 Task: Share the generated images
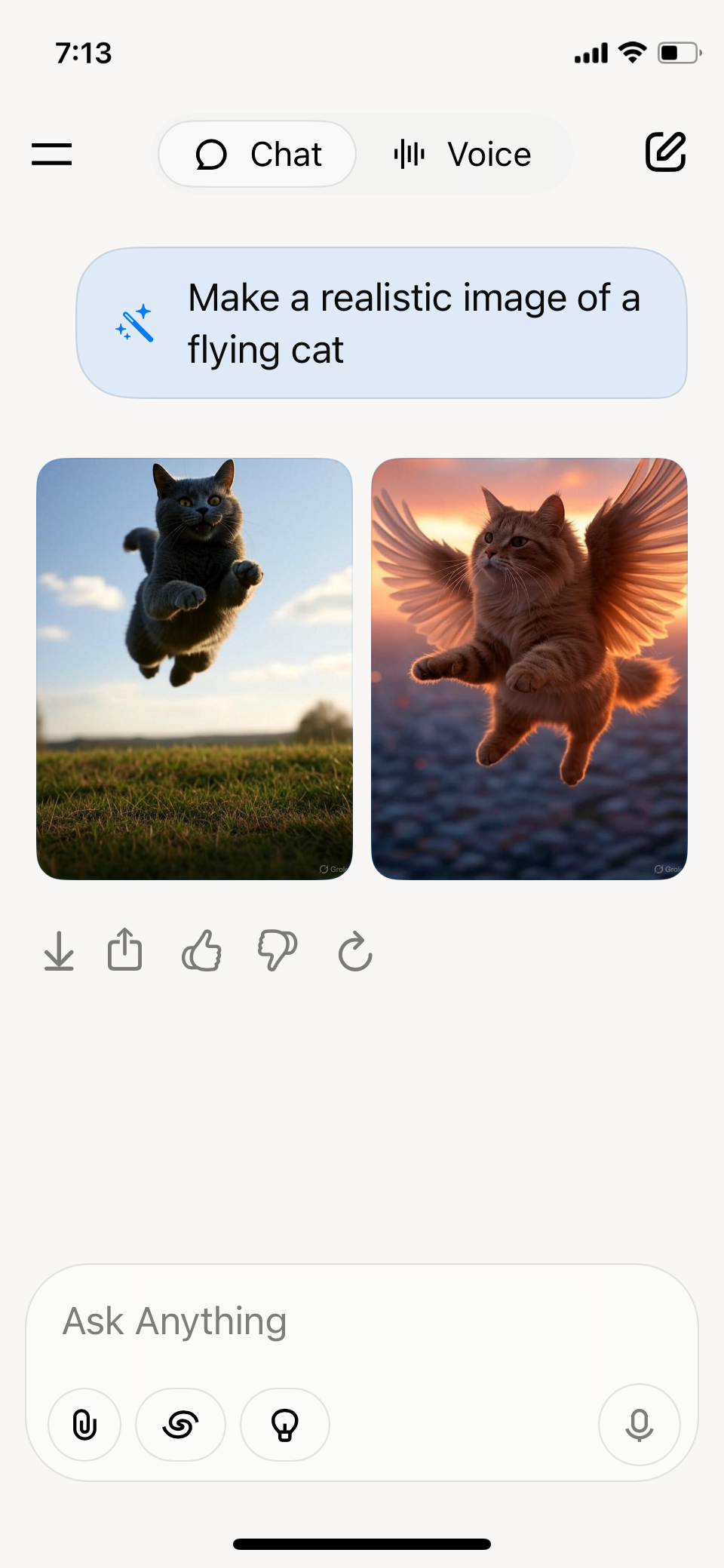tap(125, 949)
